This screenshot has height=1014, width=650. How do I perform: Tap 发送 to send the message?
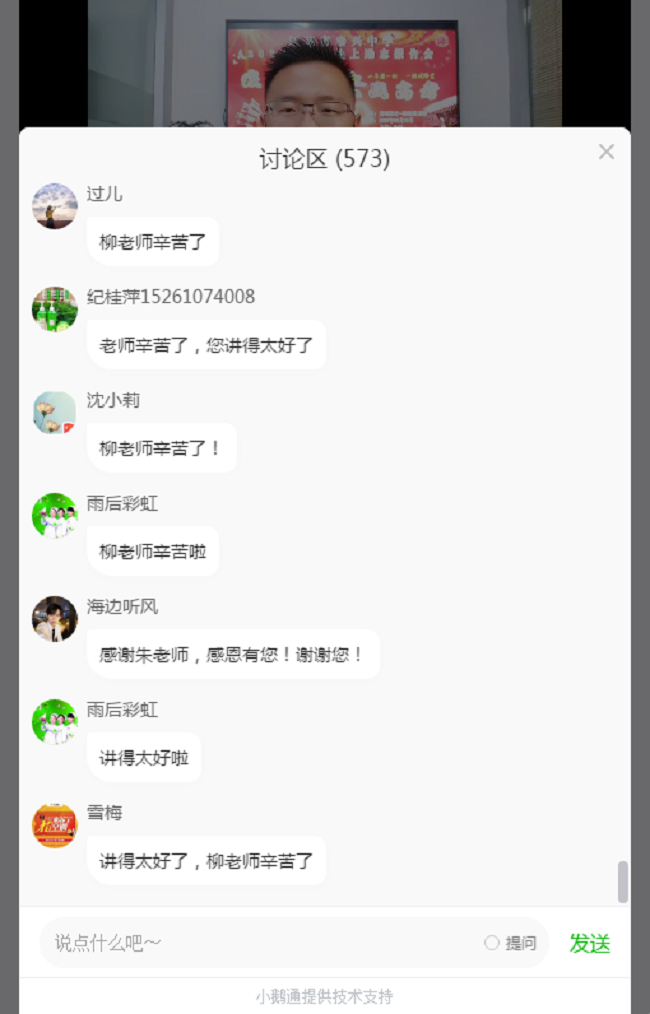(x=589, y=943)
